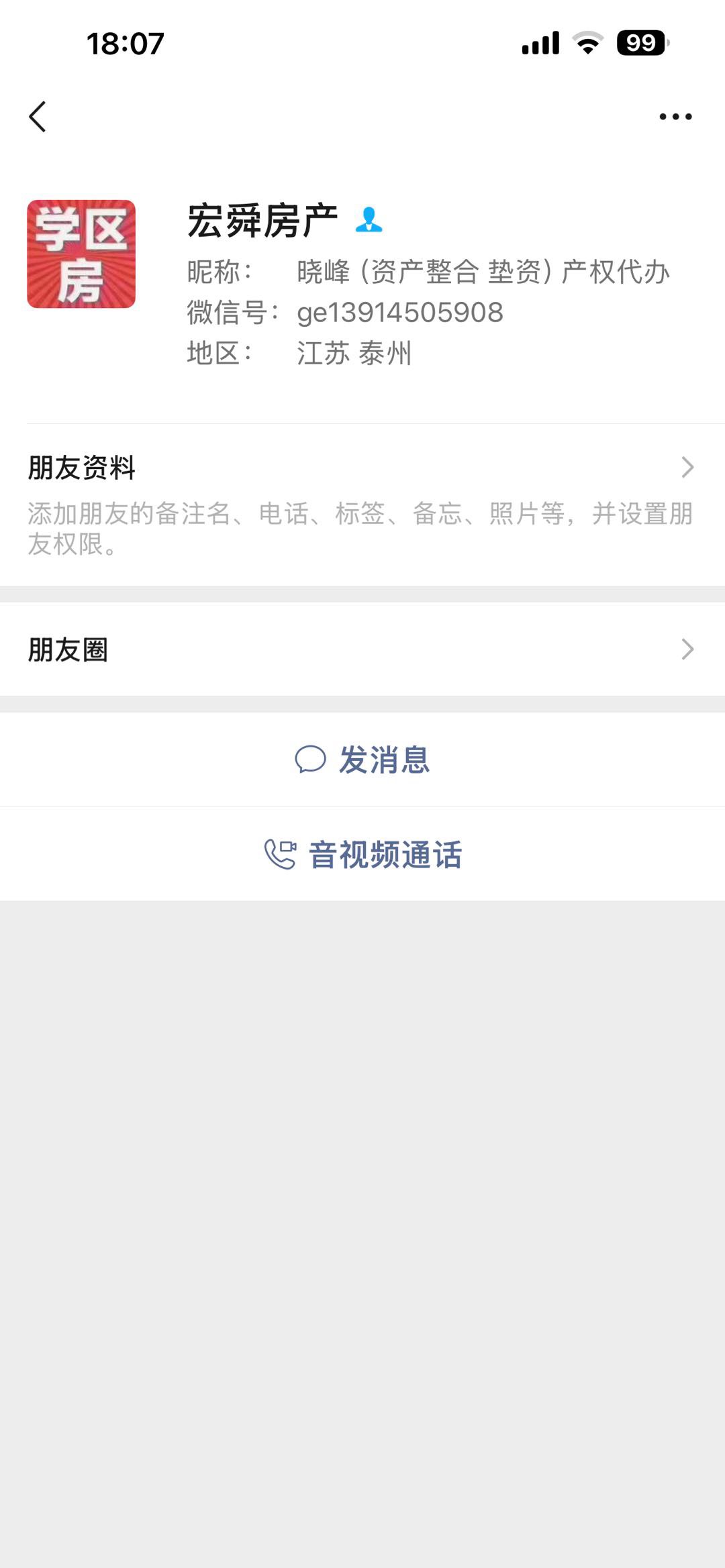Screen dimensions: 725x1568
Task: Go back using the top-left arrow
Action: point(38,117)
